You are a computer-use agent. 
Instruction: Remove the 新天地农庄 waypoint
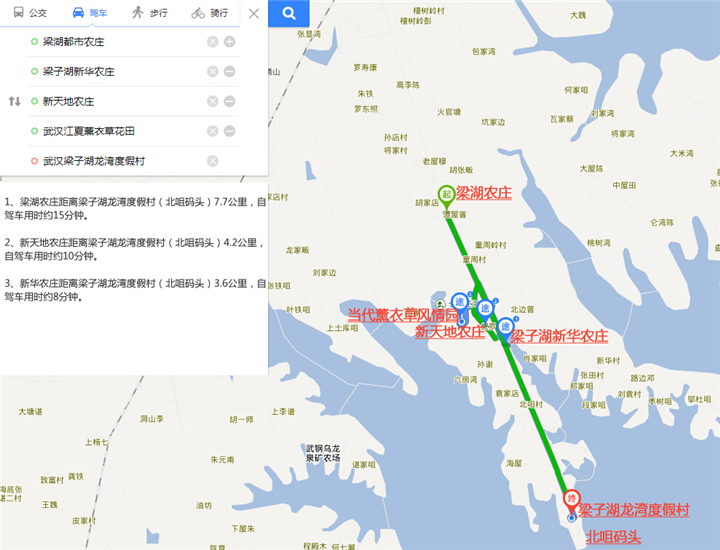pos(229,102)
